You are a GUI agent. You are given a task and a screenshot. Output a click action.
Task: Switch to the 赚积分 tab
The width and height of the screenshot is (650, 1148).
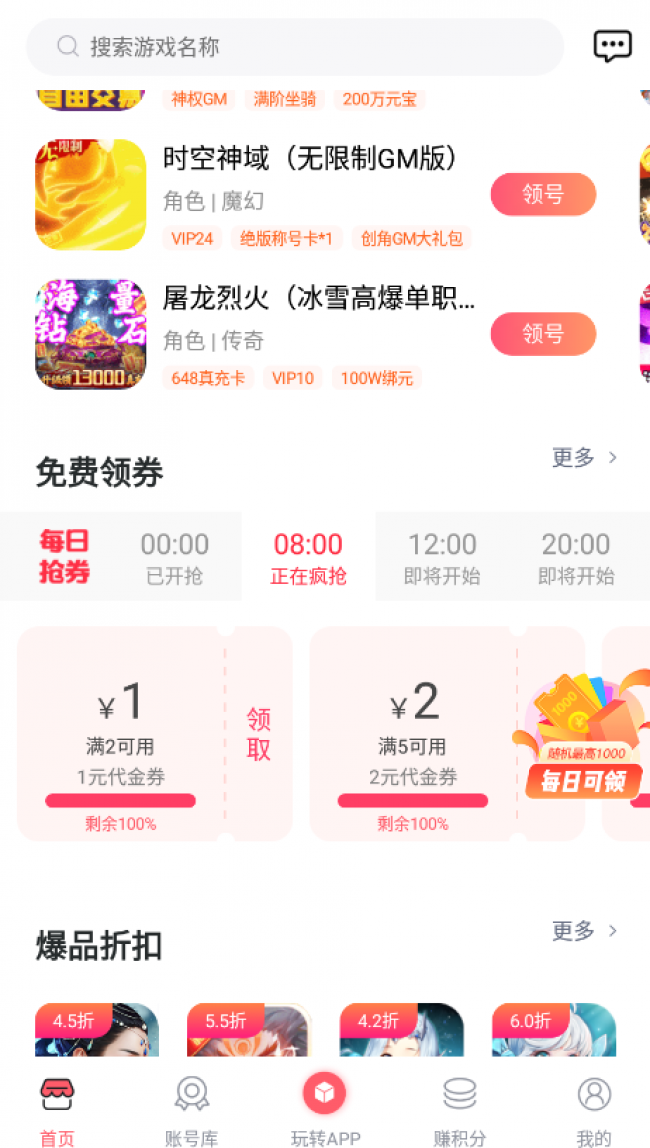tap(459, 1110)
